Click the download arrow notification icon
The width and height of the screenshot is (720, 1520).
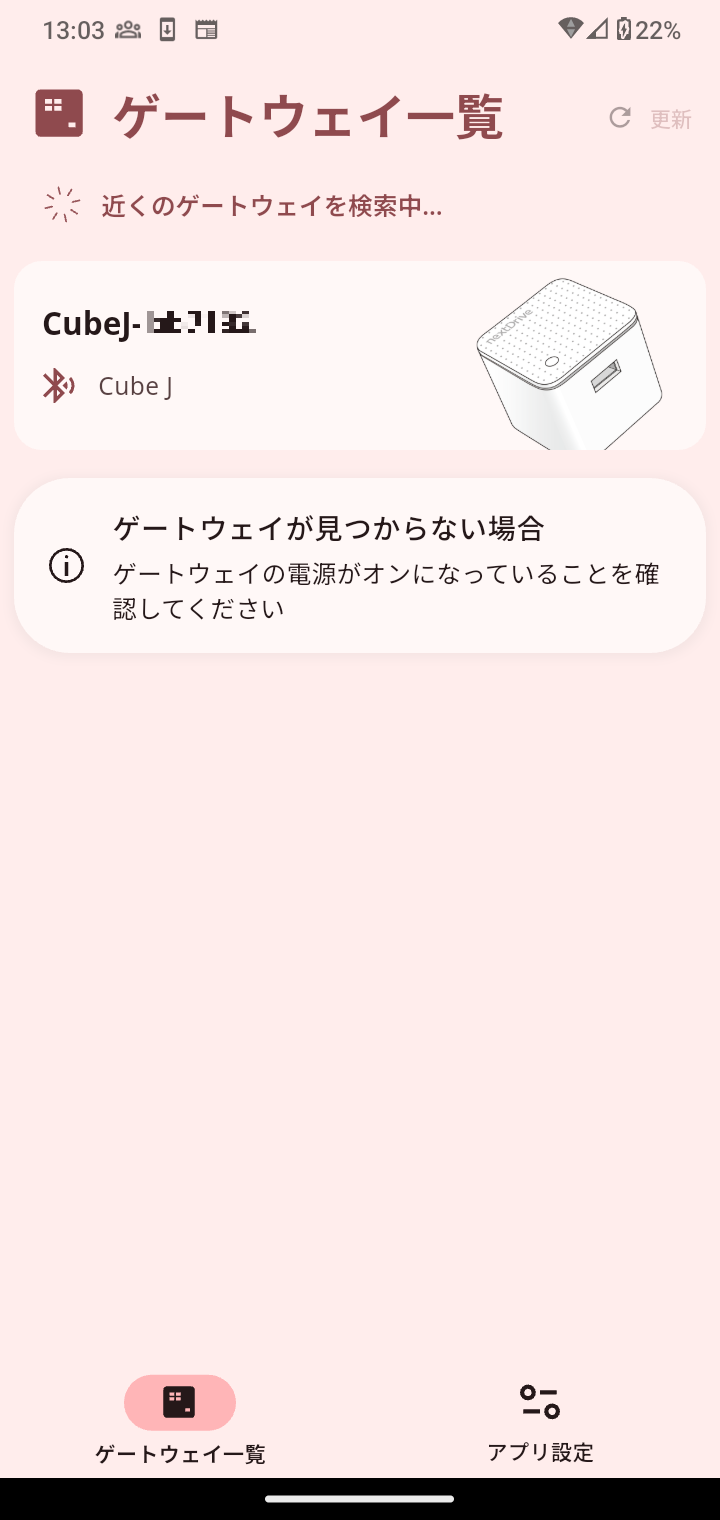(x=167, y=30)
